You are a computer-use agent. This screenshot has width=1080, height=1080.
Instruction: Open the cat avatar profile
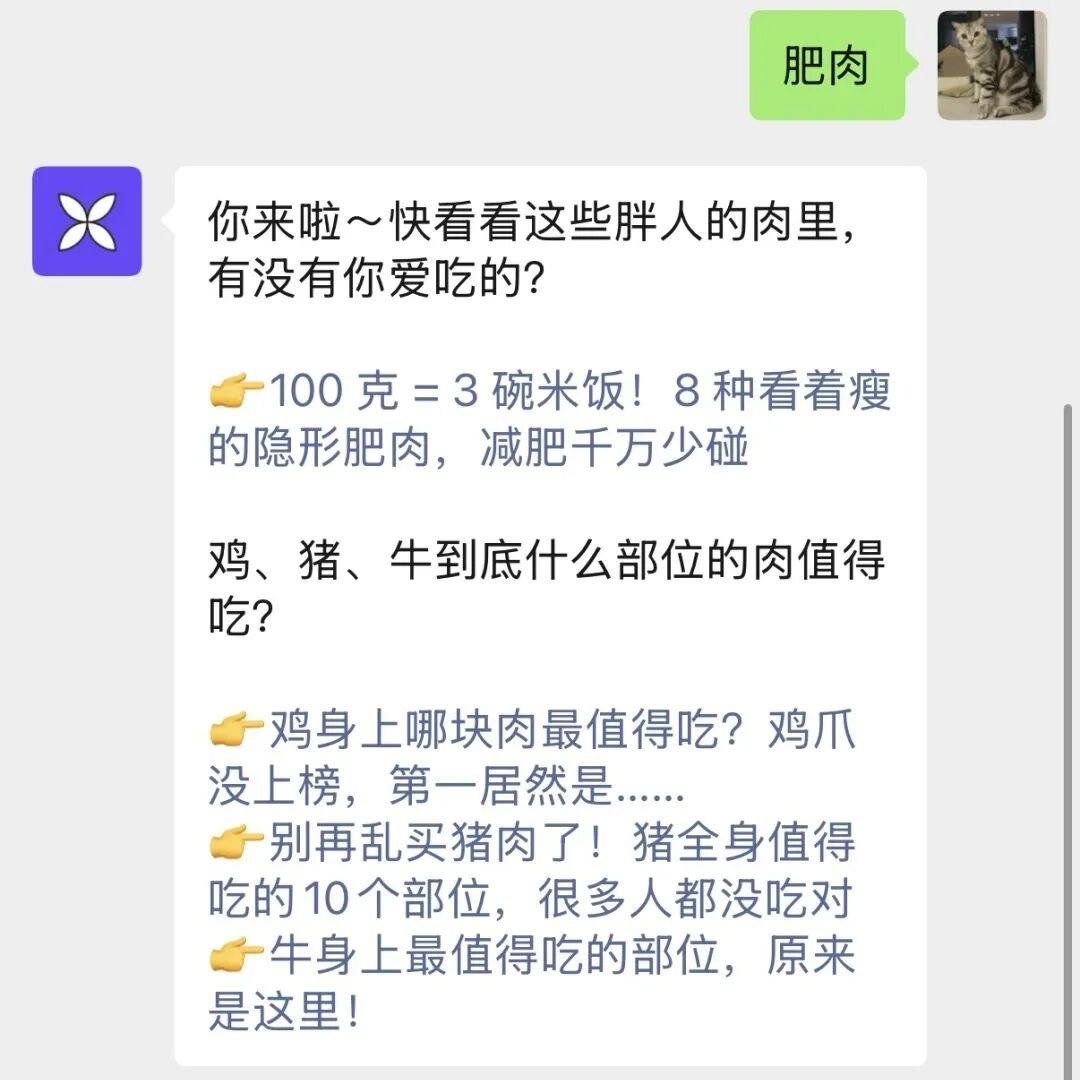click(x=991, y=66)
